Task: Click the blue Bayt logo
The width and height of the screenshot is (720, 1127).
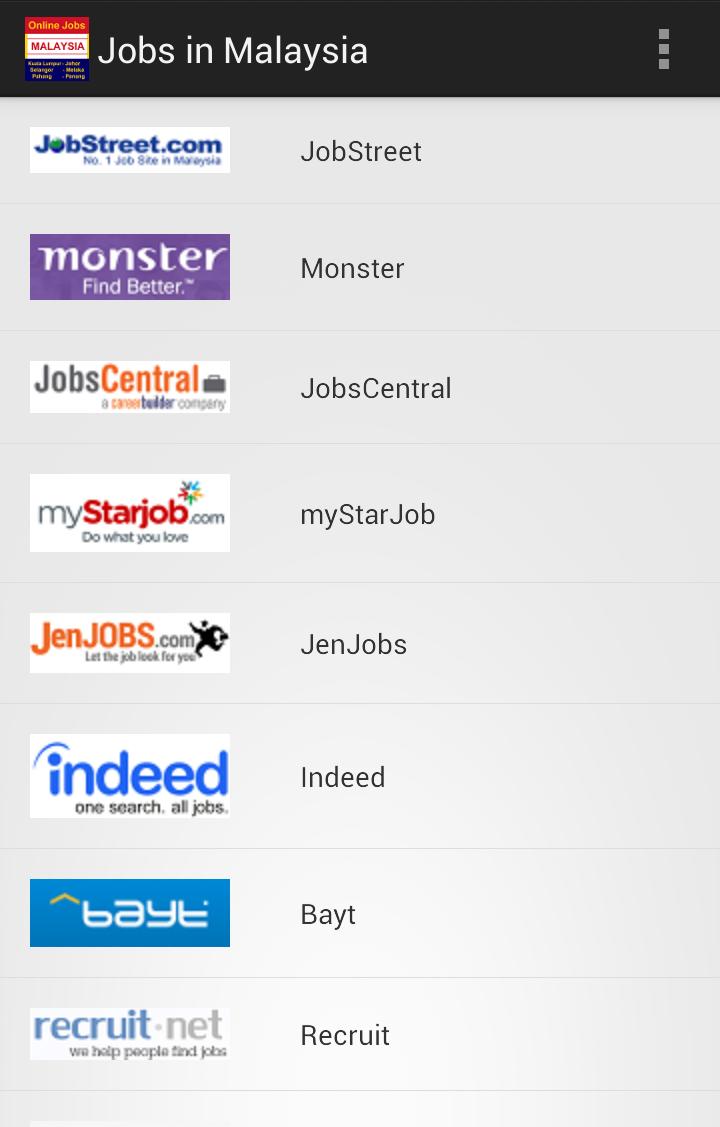Action: [x=129, y=912]
